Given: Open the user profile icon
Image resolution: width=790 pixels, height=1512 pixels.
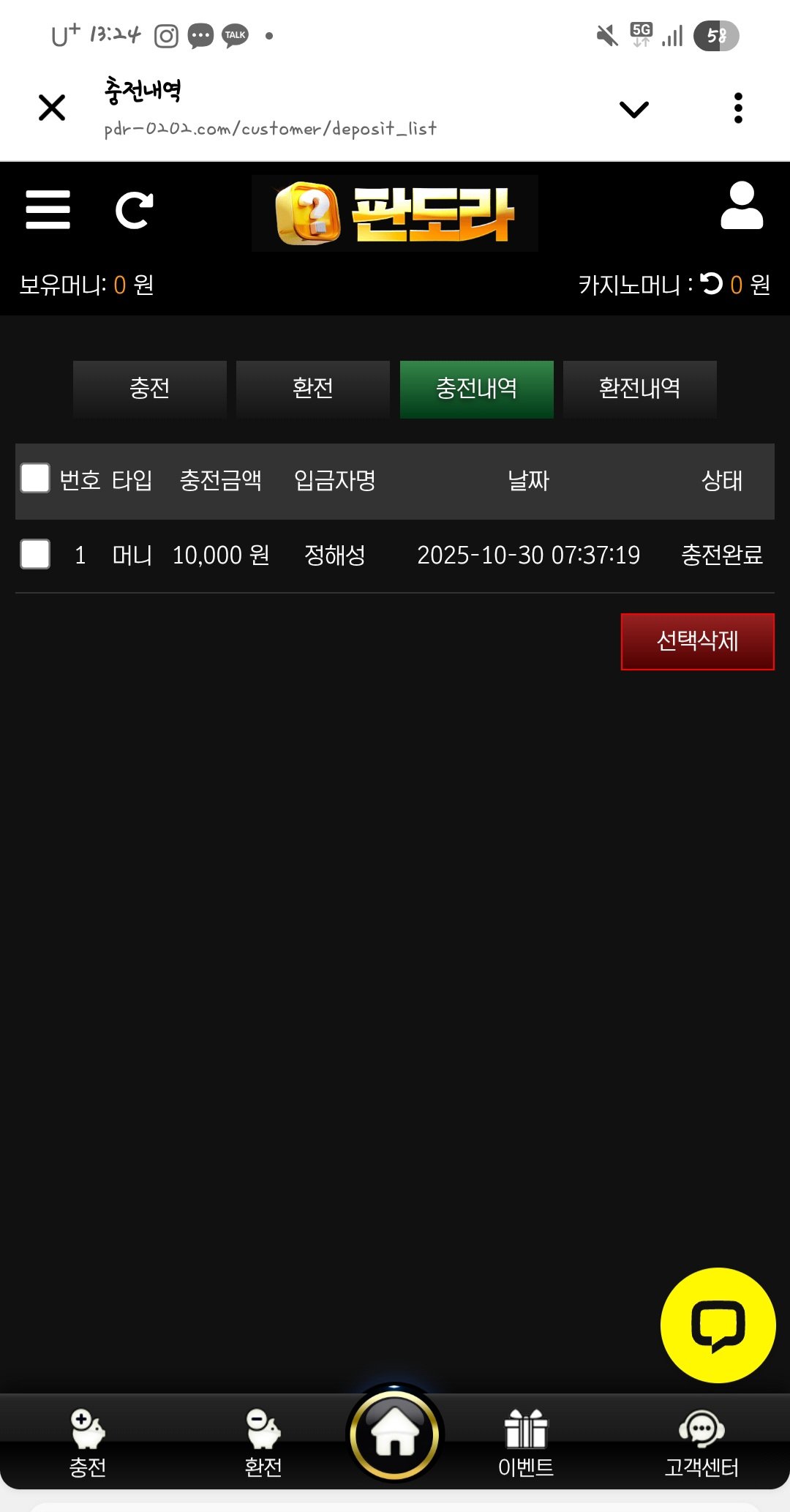Looking at the screenshot, I should point(742,206).
